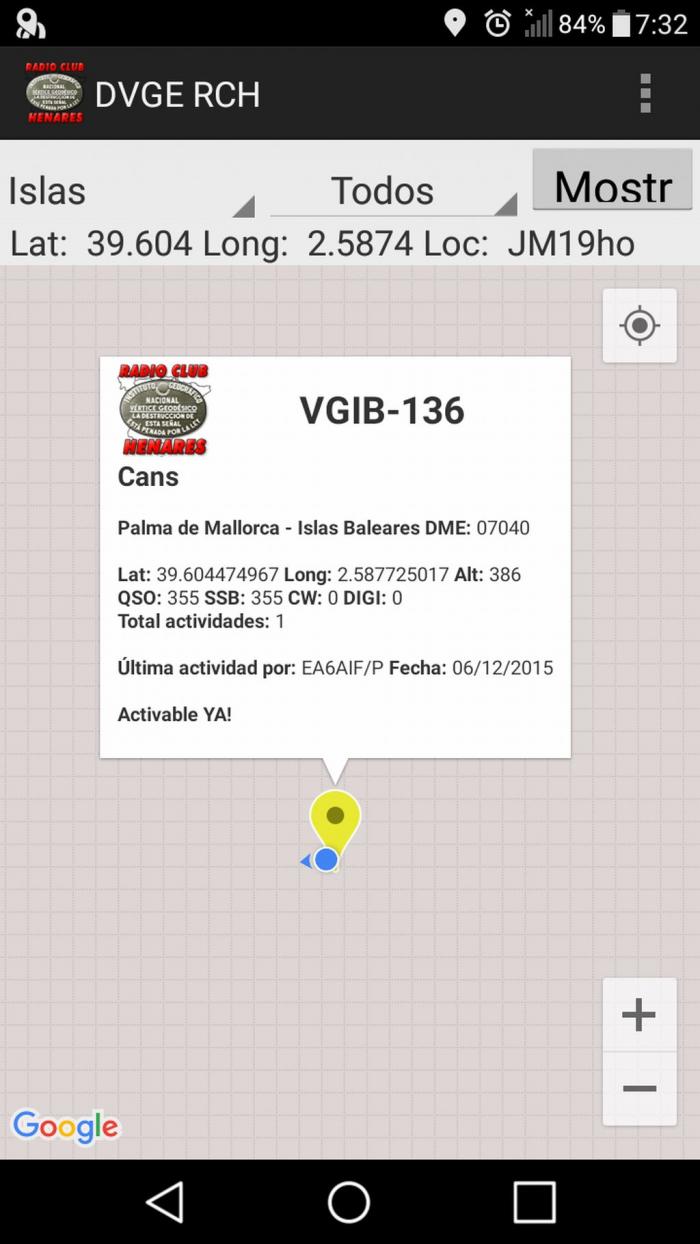Zoom out the map
This screenshot has height=1244, width=700.
pos(639,1089)
